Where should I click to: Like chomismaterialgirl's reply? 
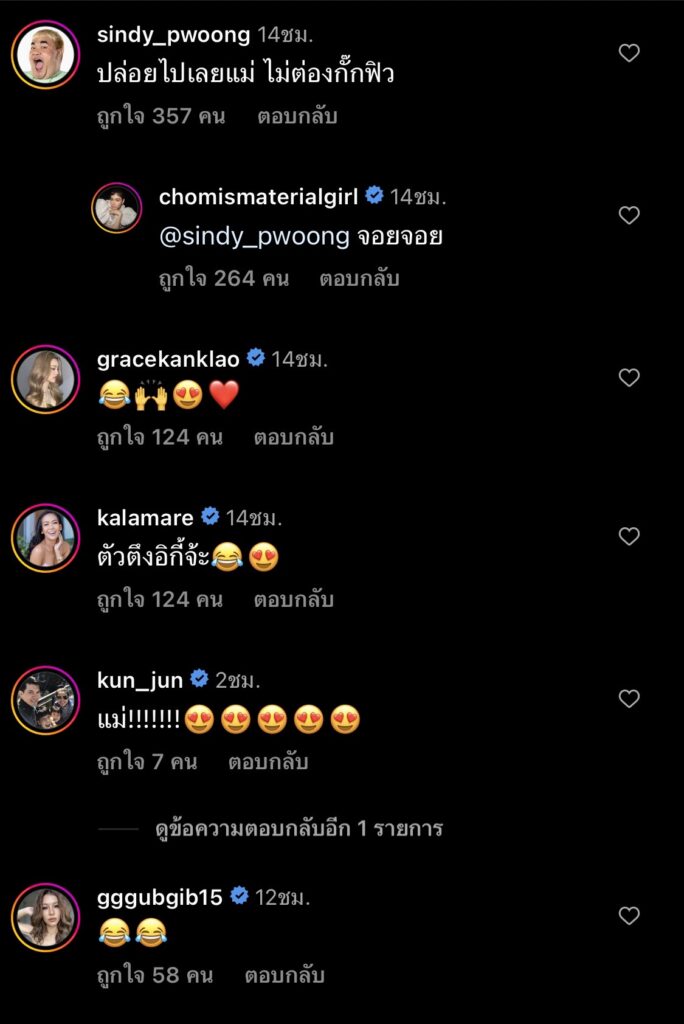click(x=629, y=215)
